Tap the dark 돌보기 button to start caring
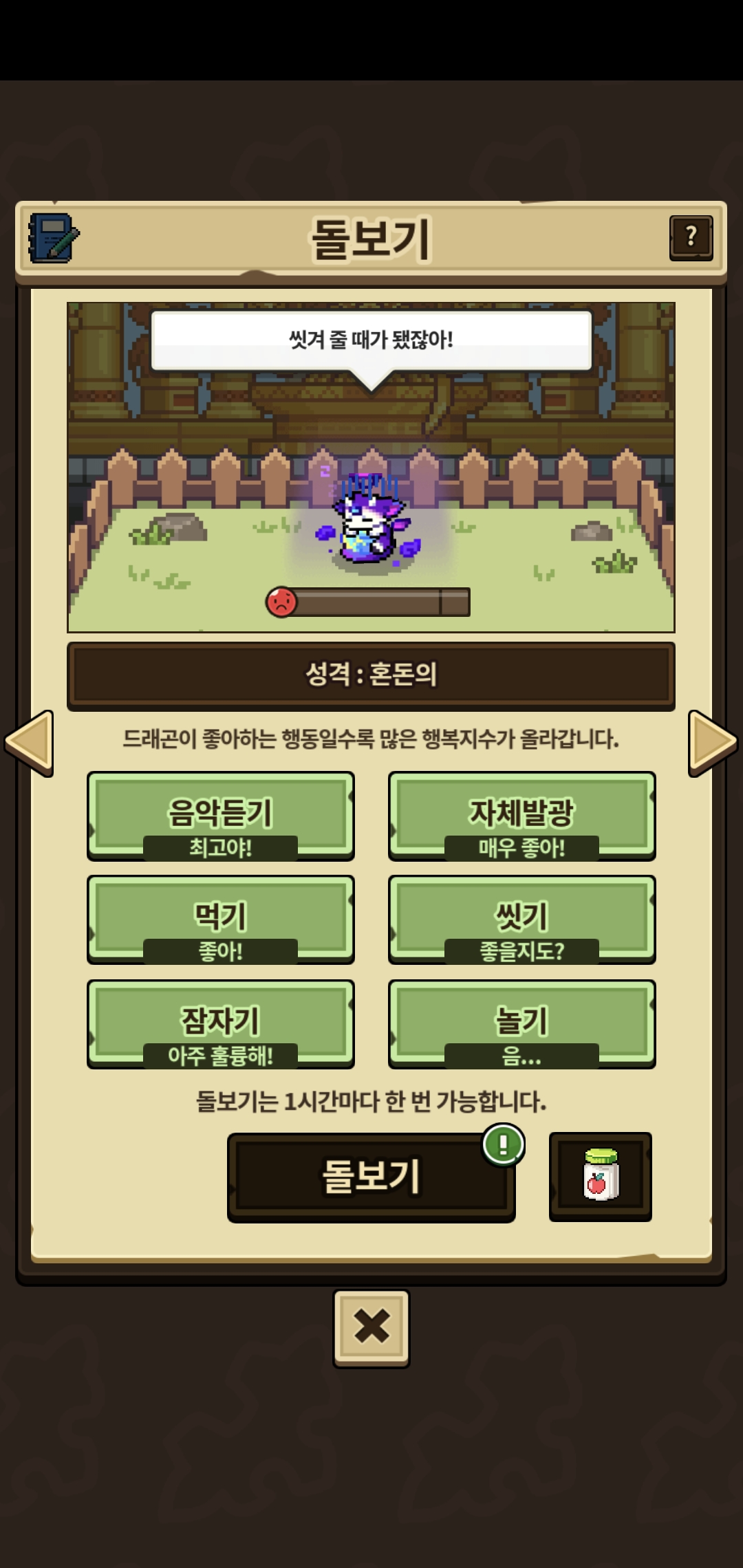Viewport: 743px width, 1568px height. coord(371,1176)
